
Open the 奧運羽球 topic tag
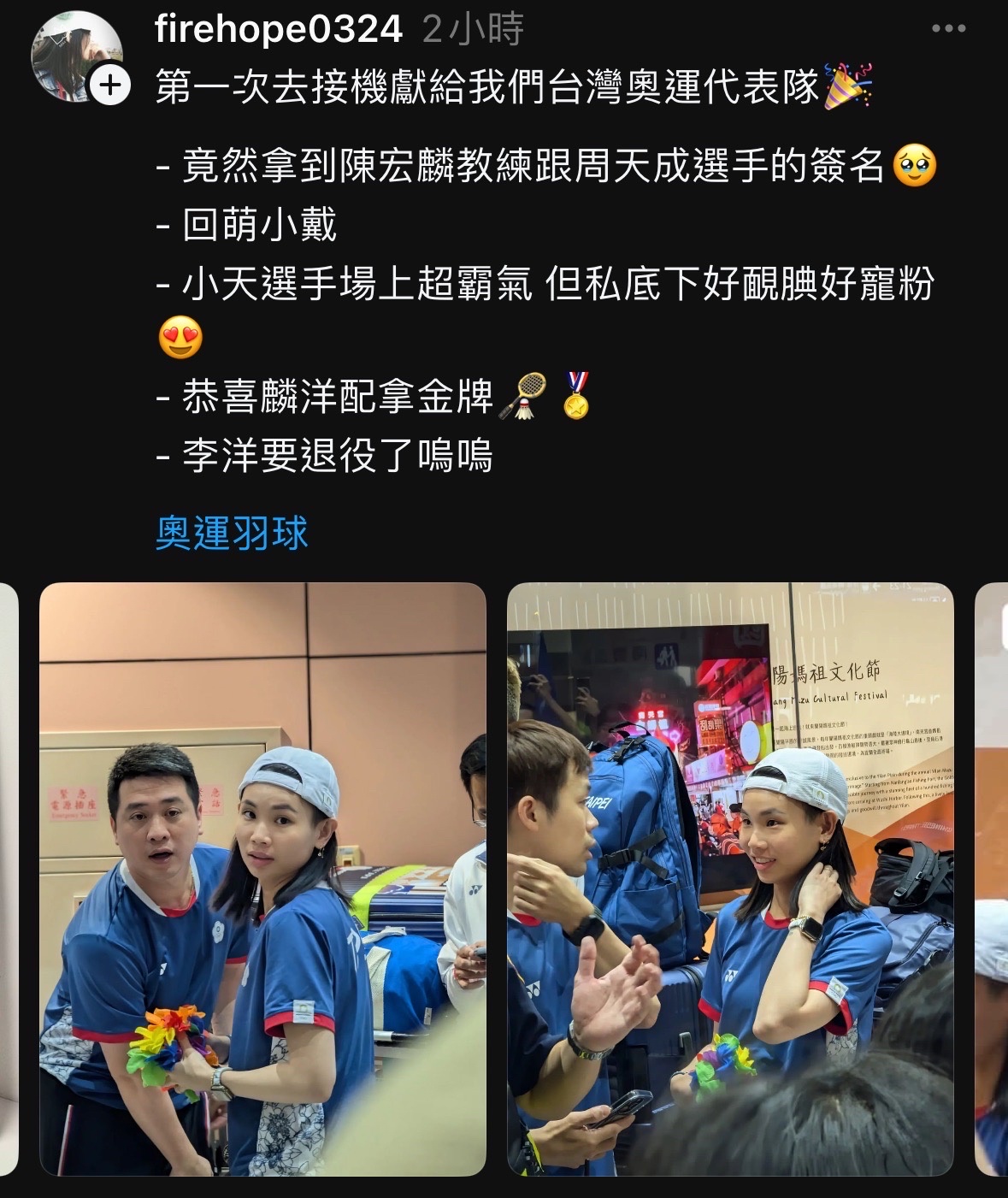click(x=231, y=533)
